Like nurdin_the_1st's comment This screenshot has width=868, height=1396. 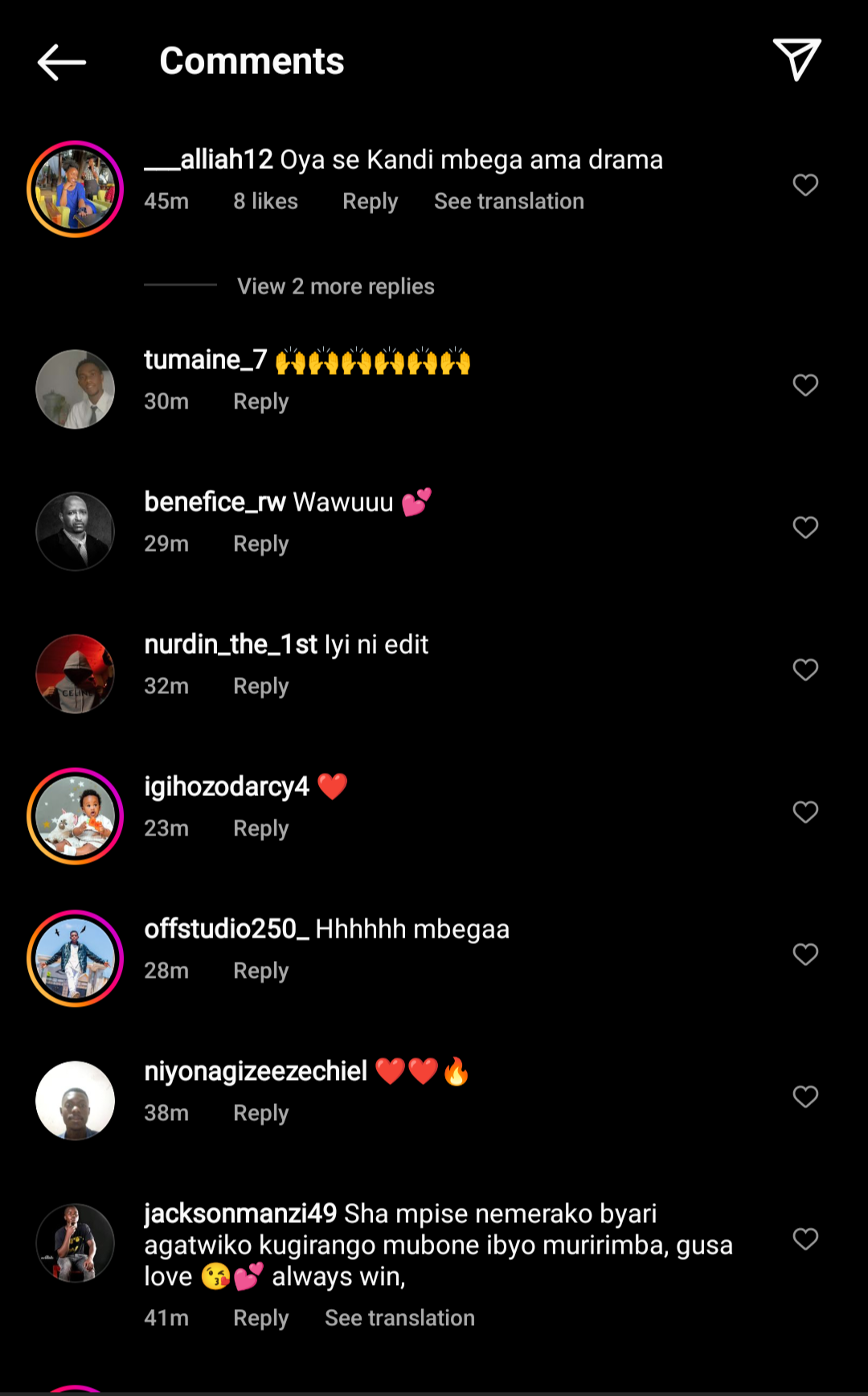coord(805,670)
